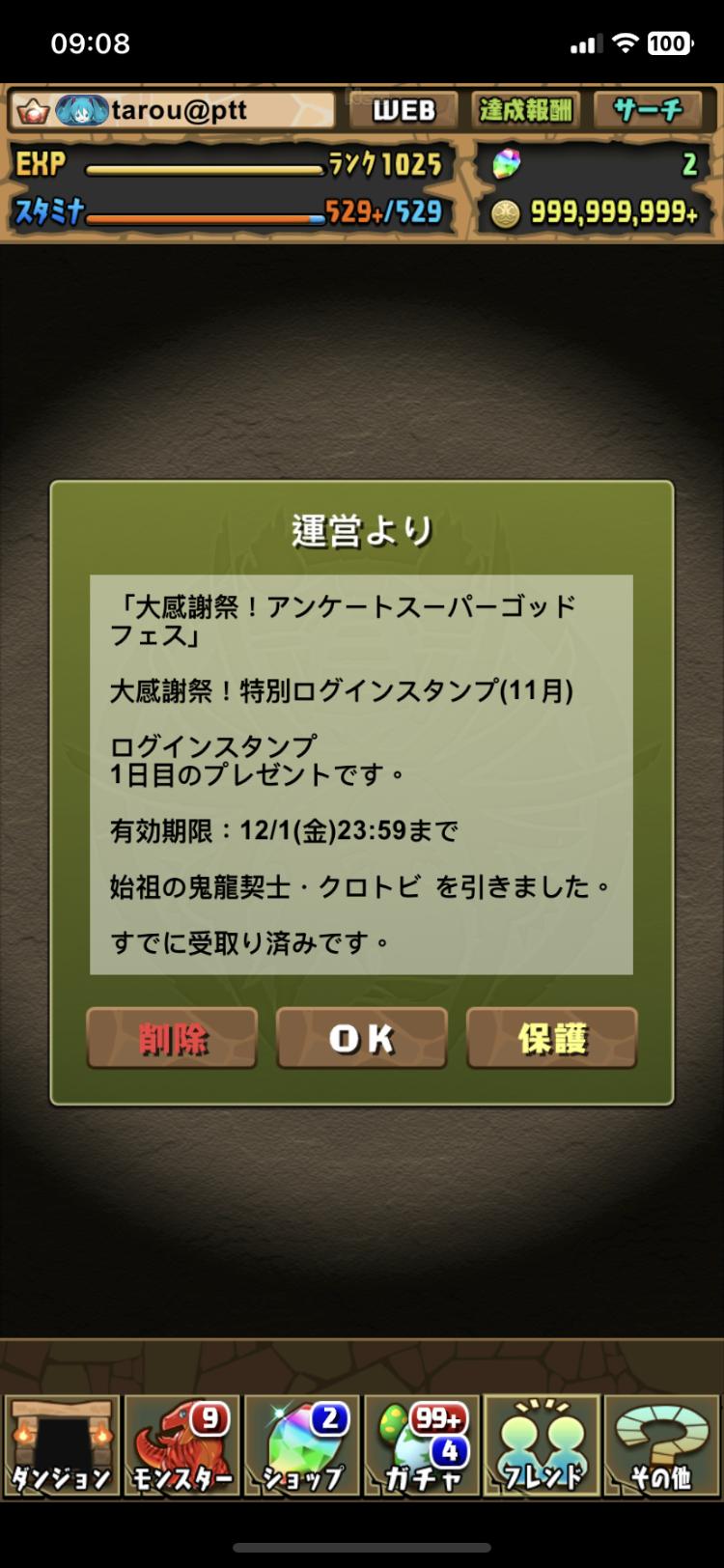The image size is (724, 1568).
Task: Switch to the ガチャ tab
Action: 422,1445
